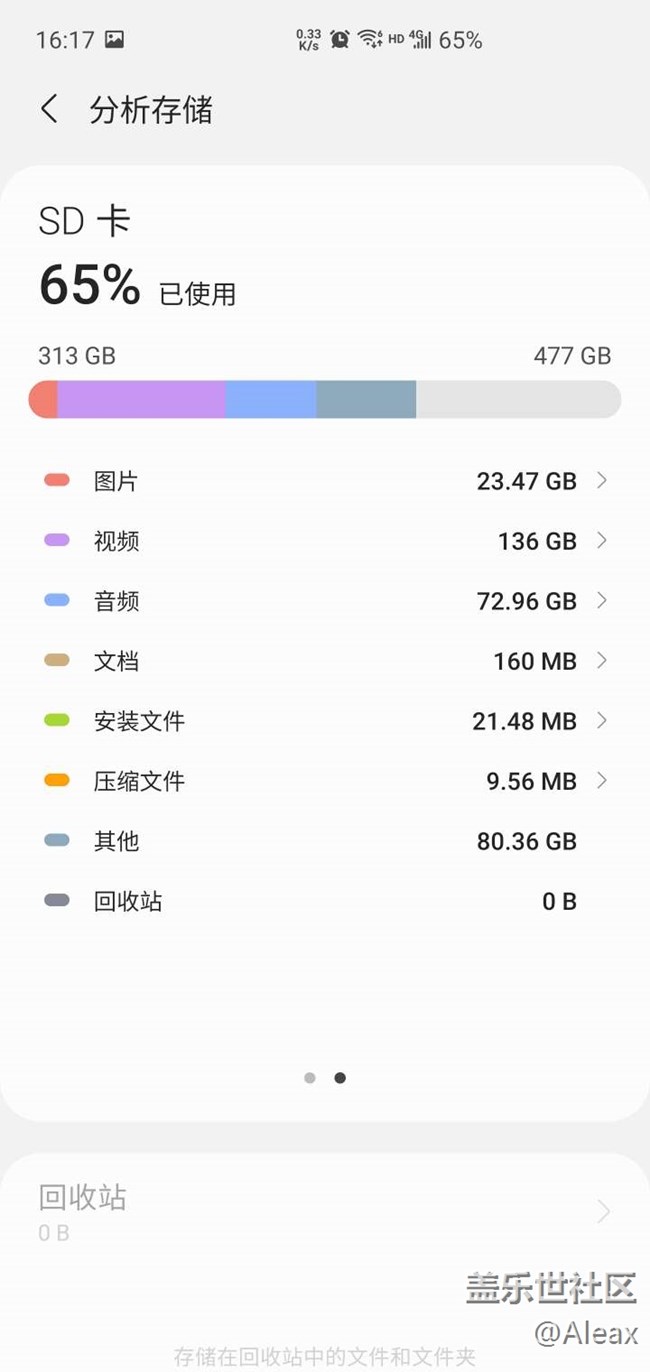Go back from 分析存储 screen

pyautogui.click(x=49, y=109)
